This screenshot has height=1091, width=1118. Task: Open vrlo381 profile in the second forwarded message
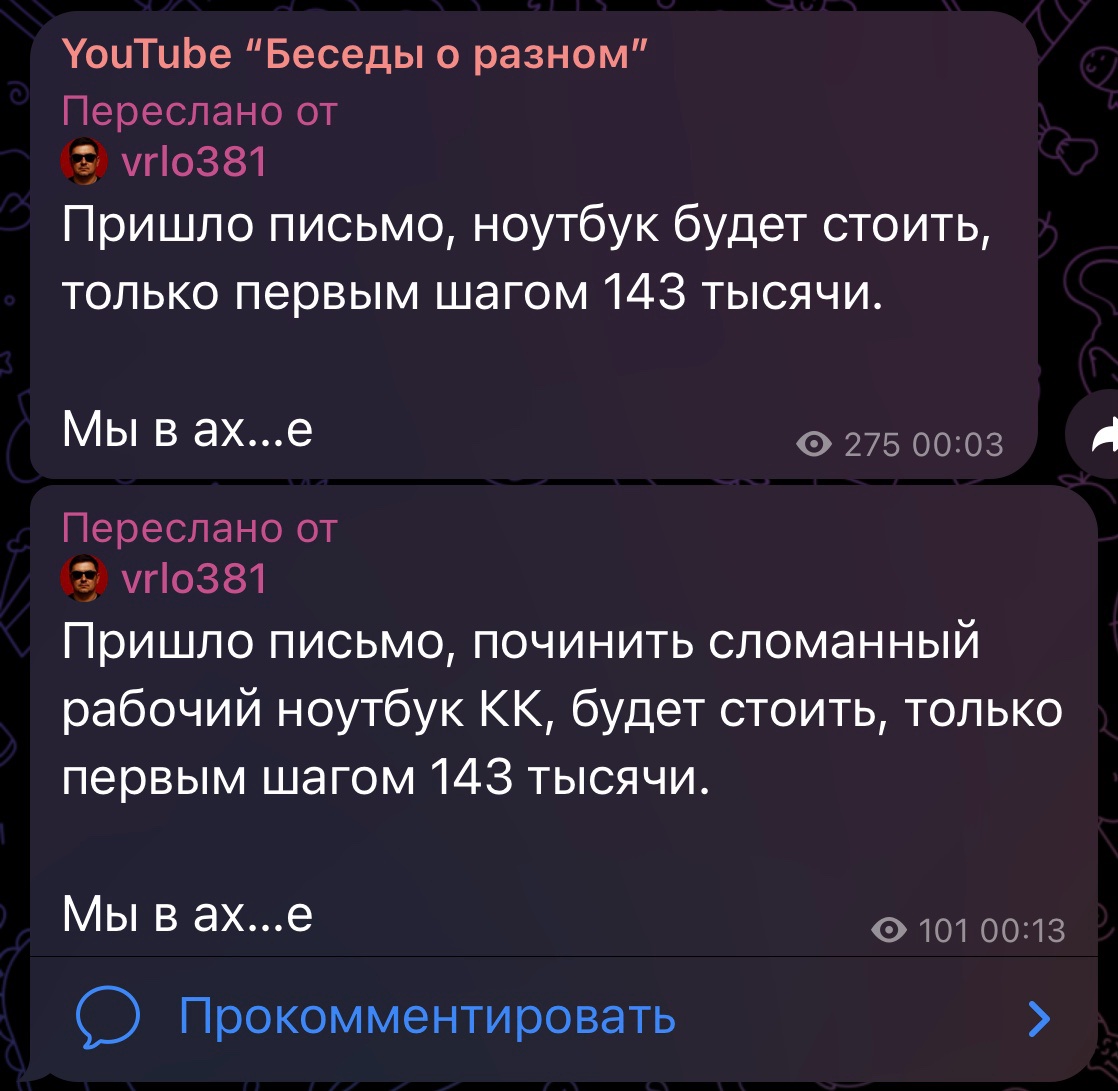pos(165,578)
